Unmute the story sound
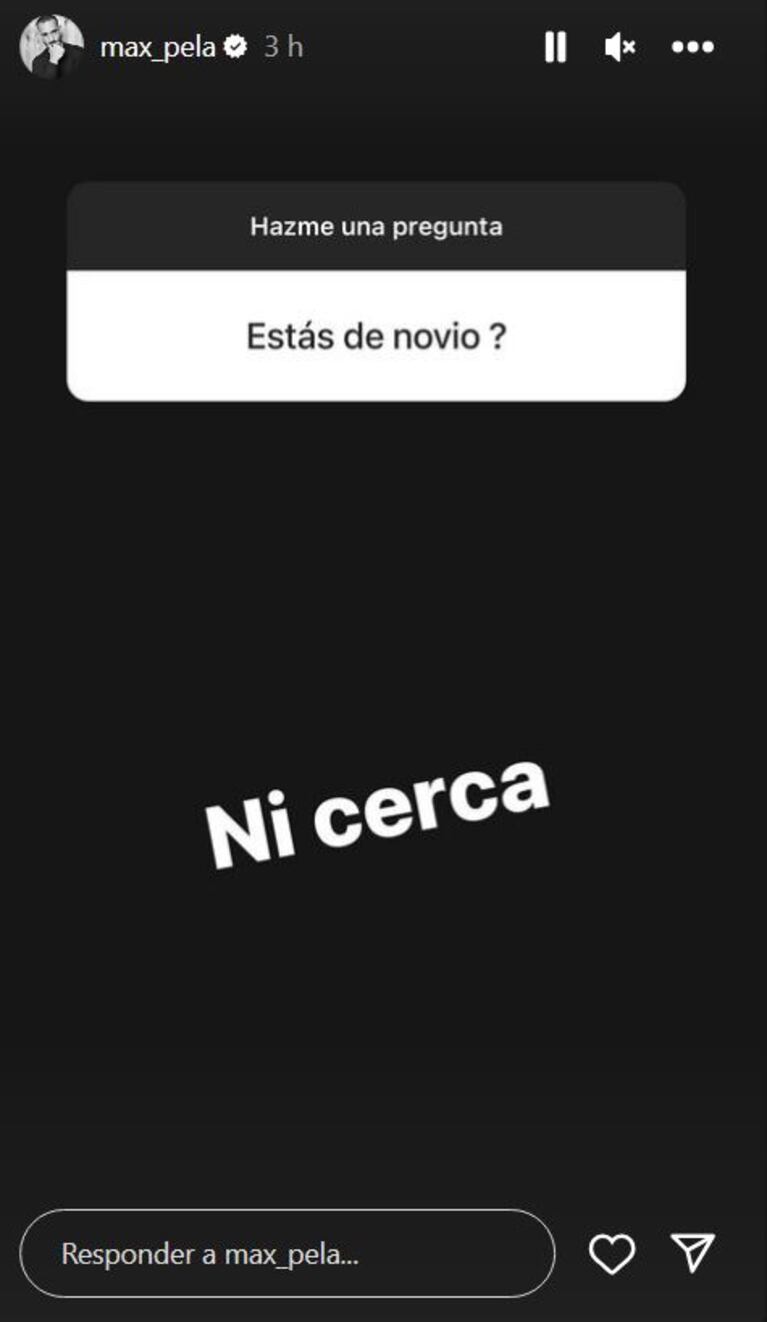This screenshot has width=767, height=1322. [x=620, y=47]
